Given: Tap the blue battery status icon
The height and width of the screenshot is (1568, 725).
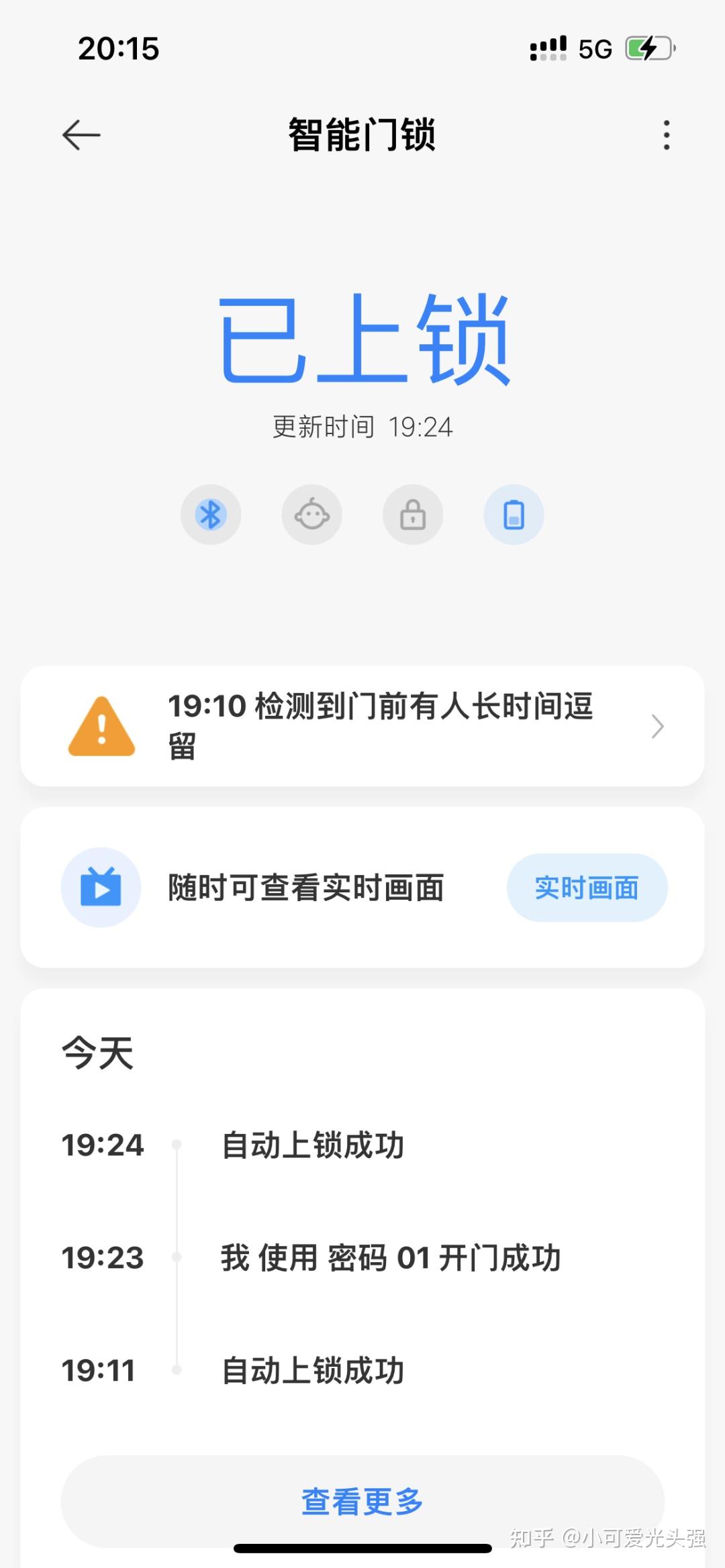Looking at the screenshot, I should click(x=514, y=515).
